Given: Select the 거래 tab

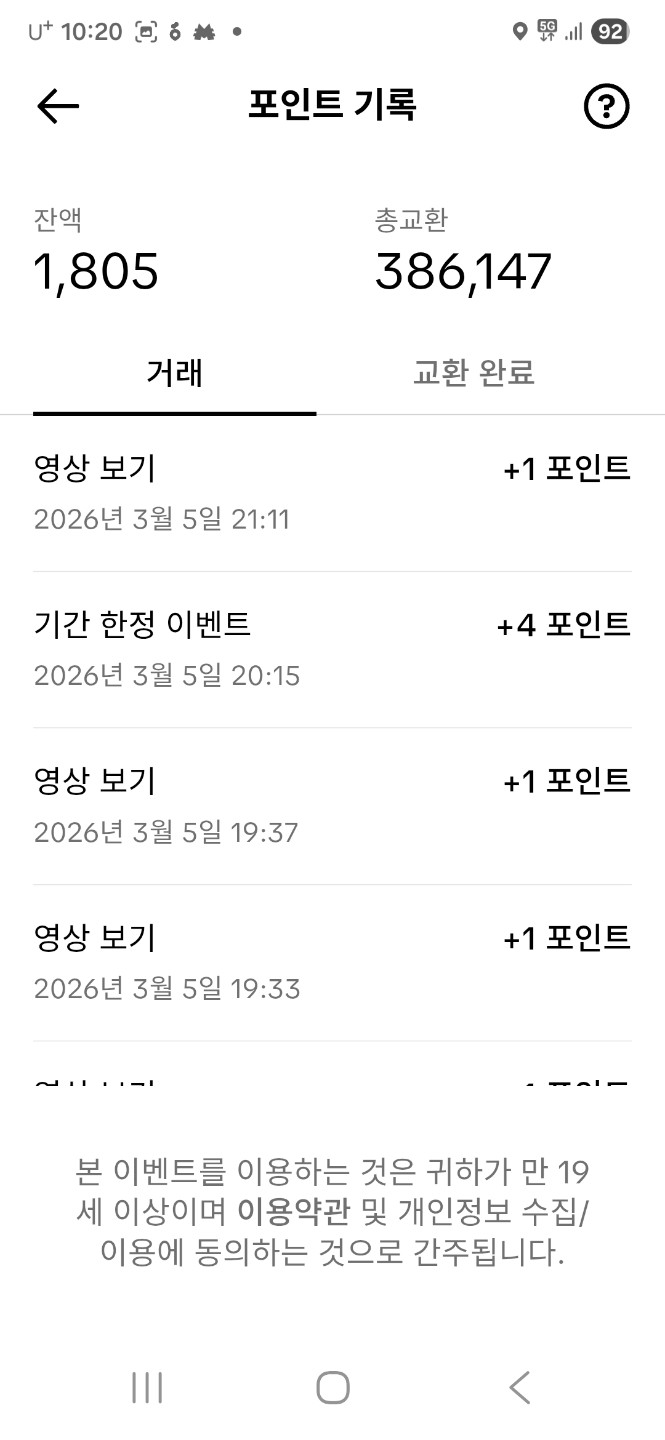Looking at the screenshot, I should click(175, 373).
